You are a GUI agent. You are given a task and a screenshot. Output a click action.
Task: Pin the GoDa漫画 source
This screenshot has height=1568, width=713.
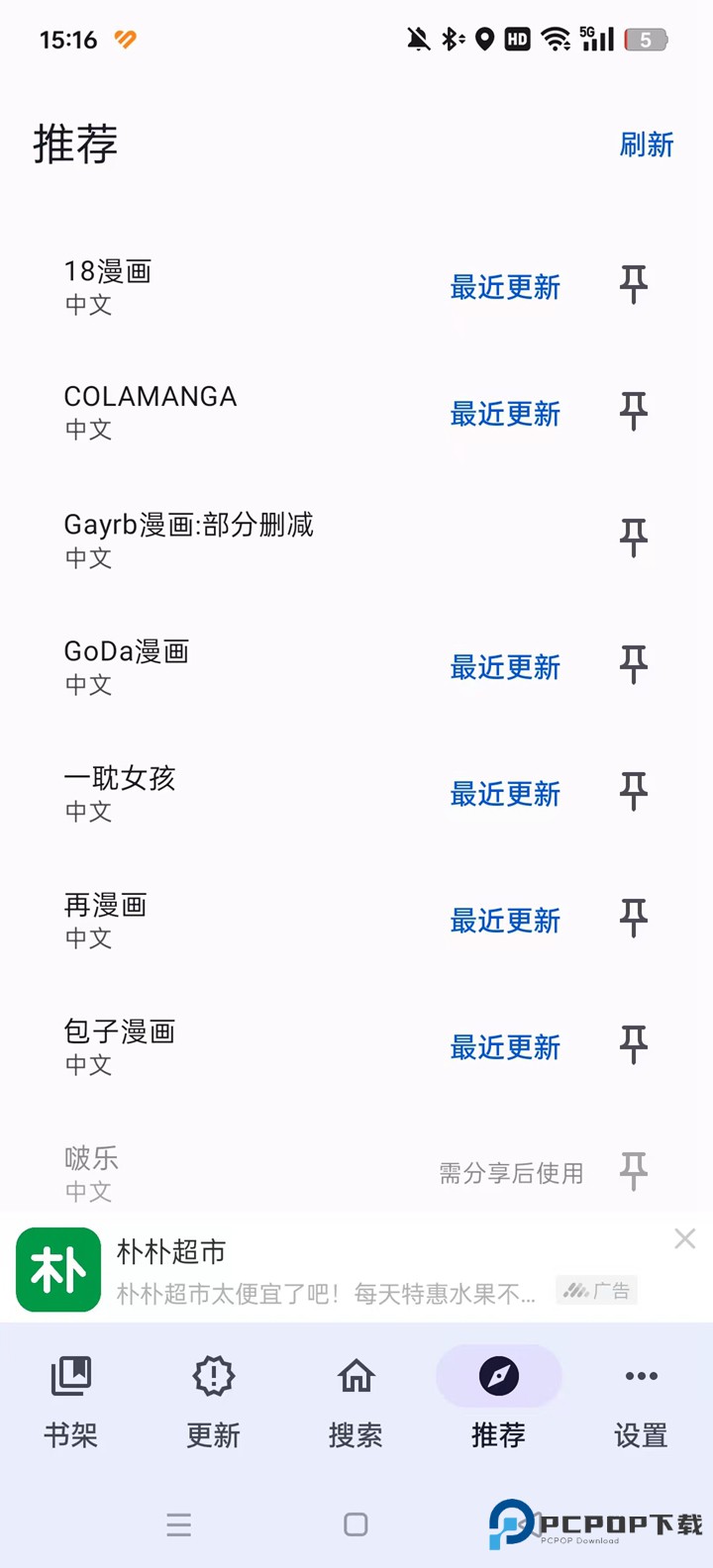click(x=632, y=664)
